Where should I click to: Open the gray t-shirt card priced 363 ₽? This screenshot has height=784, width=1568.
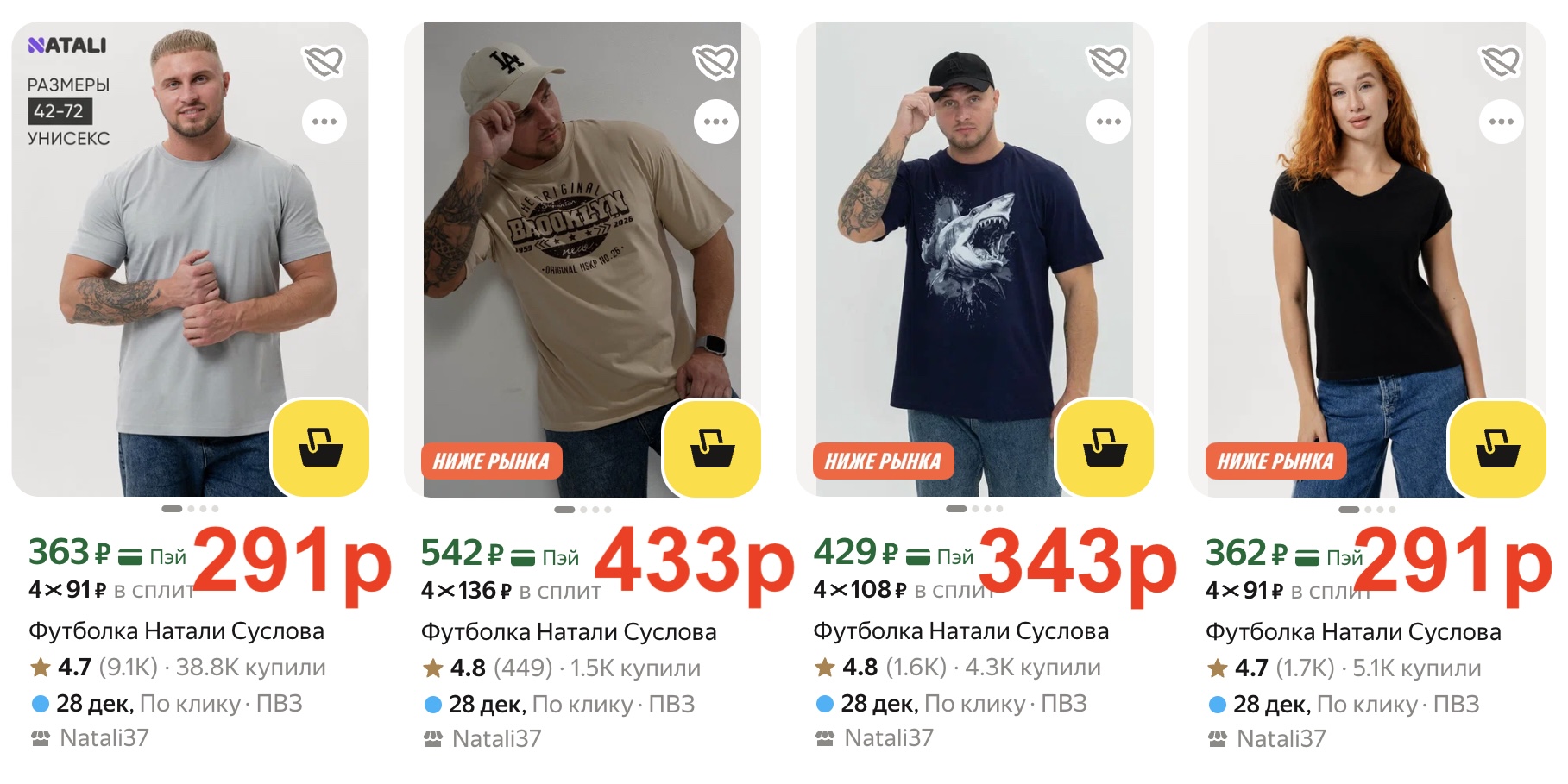click(190, 259)
